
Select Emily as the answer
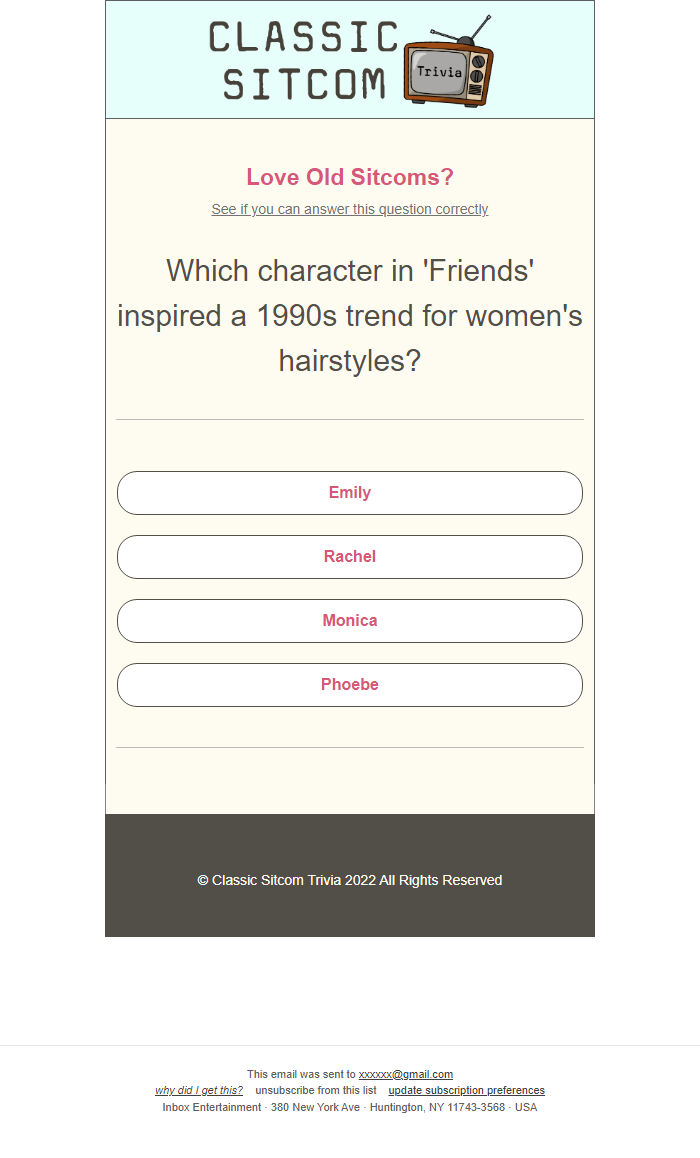(x=349, y=493)
